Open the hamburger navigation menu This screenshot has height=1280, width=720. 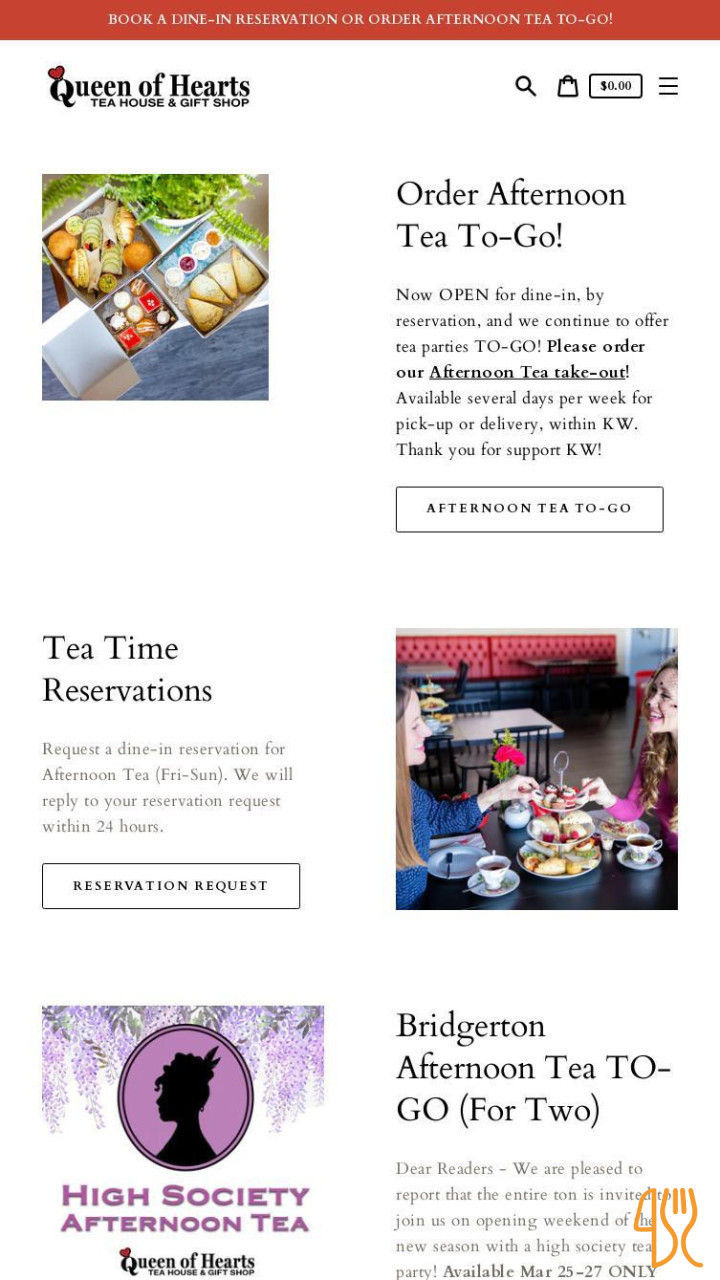coord(668,87)
